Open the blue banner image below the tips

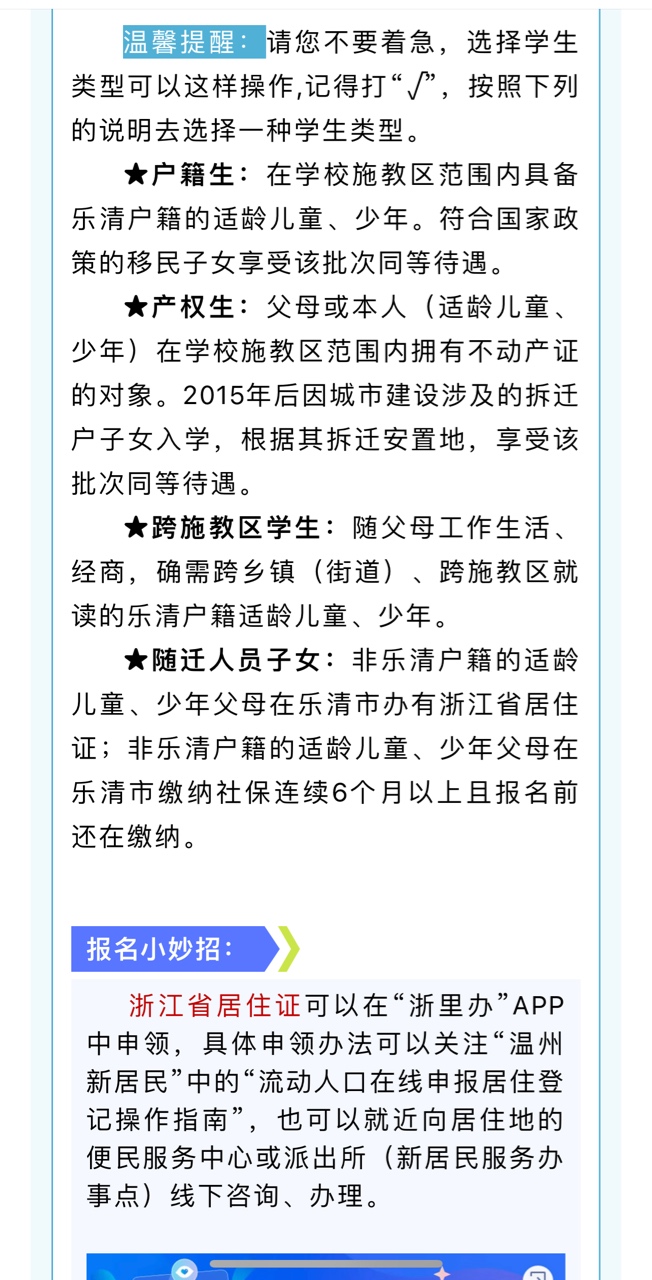[x=325, y=1266]
